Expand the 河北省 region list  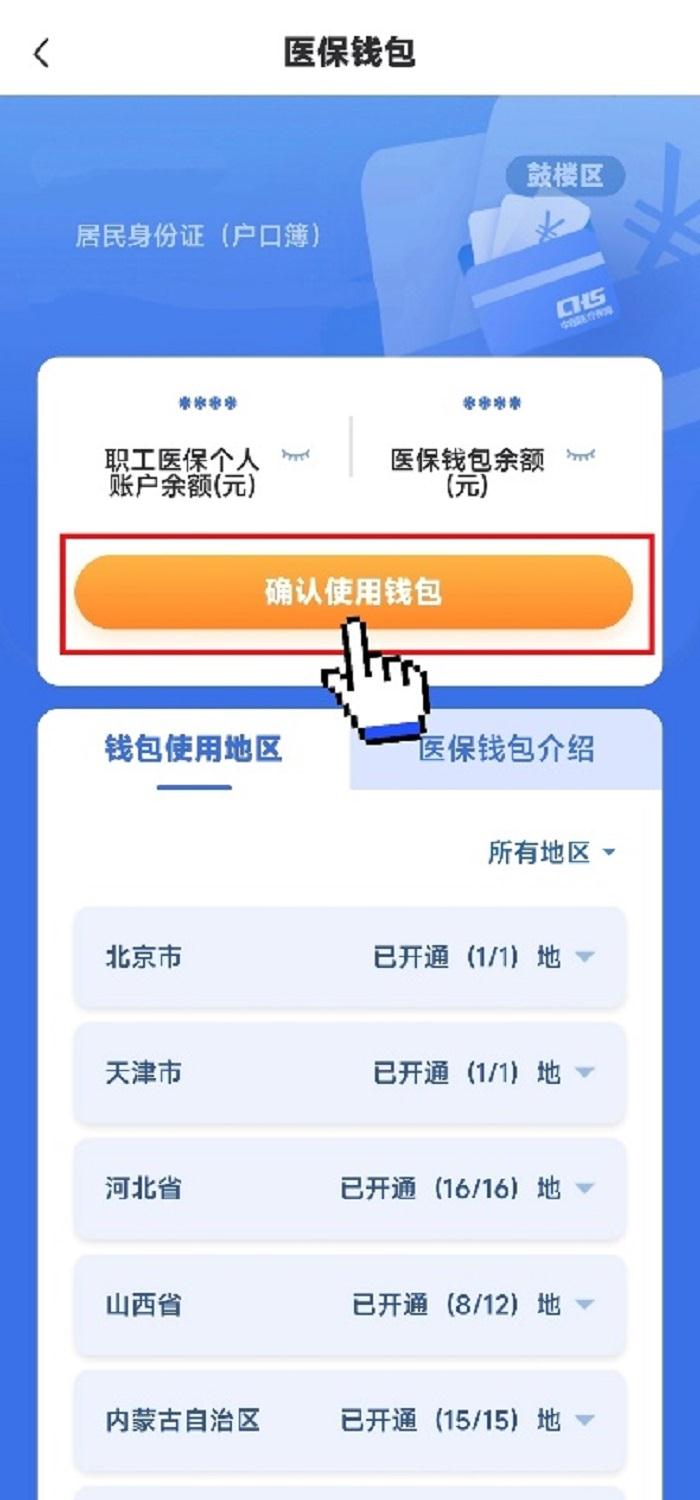tap(584, 1189)
